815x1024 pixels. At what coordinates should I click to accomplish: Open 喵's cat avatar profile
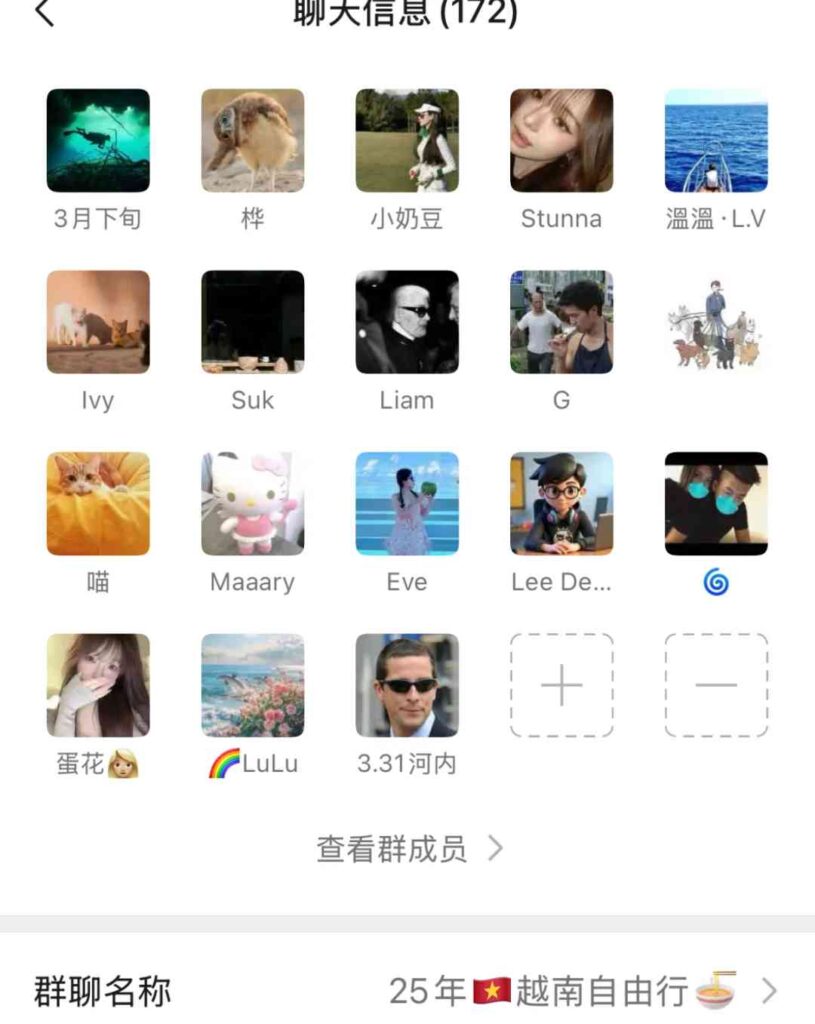pyautogui.click(x=98, y=503)
